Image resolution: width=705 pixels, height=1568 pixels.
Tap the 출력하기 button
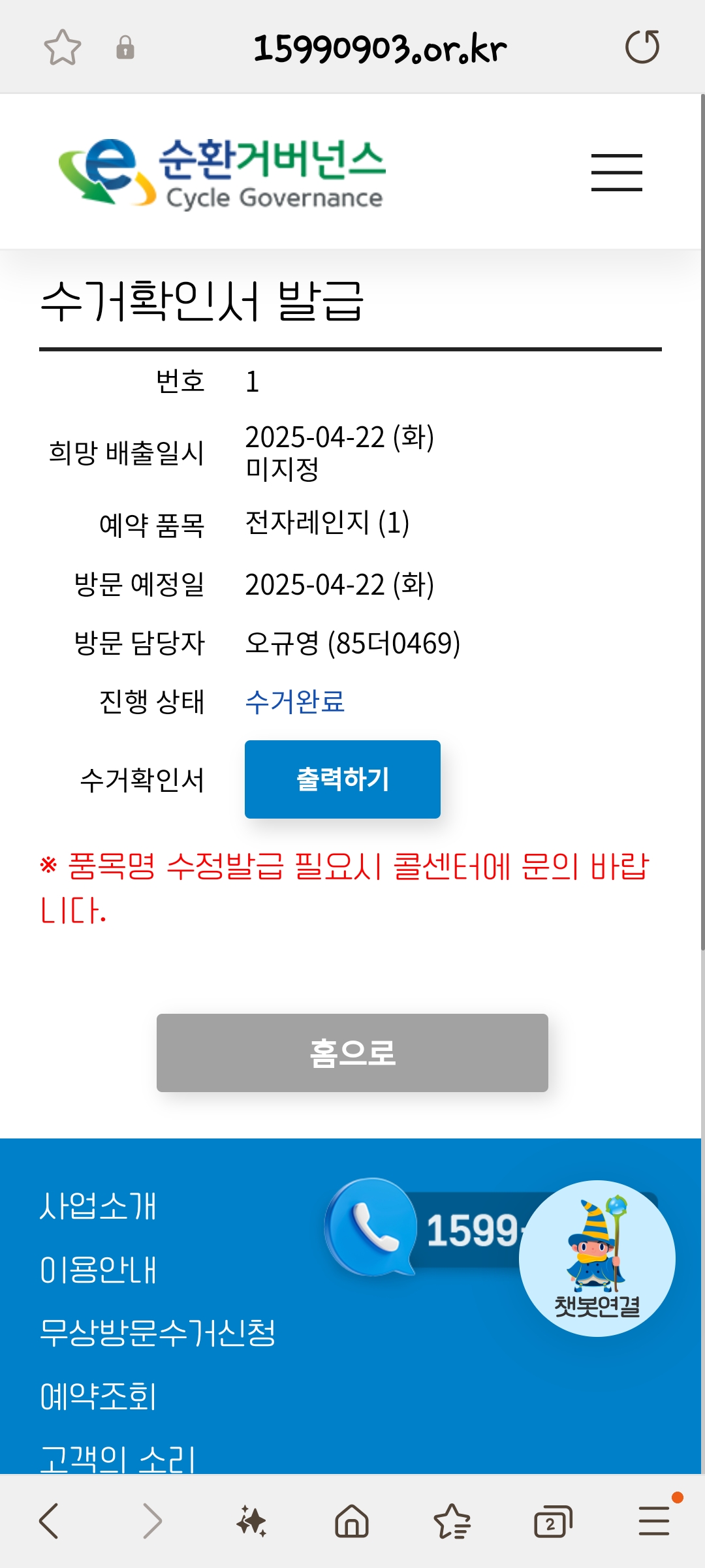342,779
